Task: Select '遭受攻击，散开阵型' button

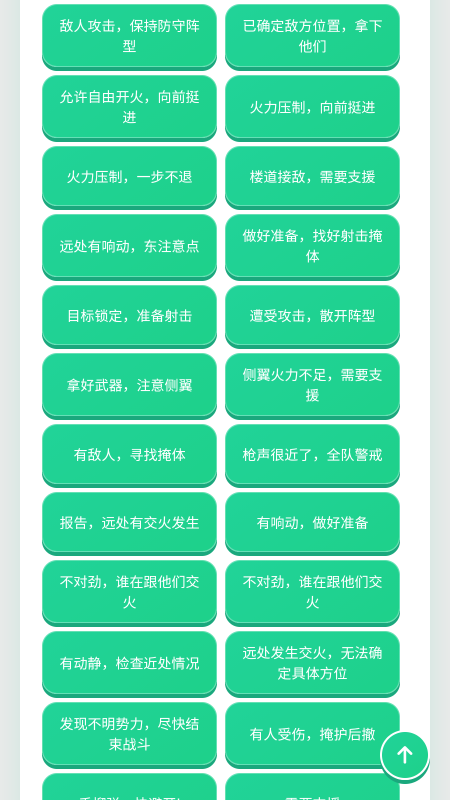Action: [312, 315]
